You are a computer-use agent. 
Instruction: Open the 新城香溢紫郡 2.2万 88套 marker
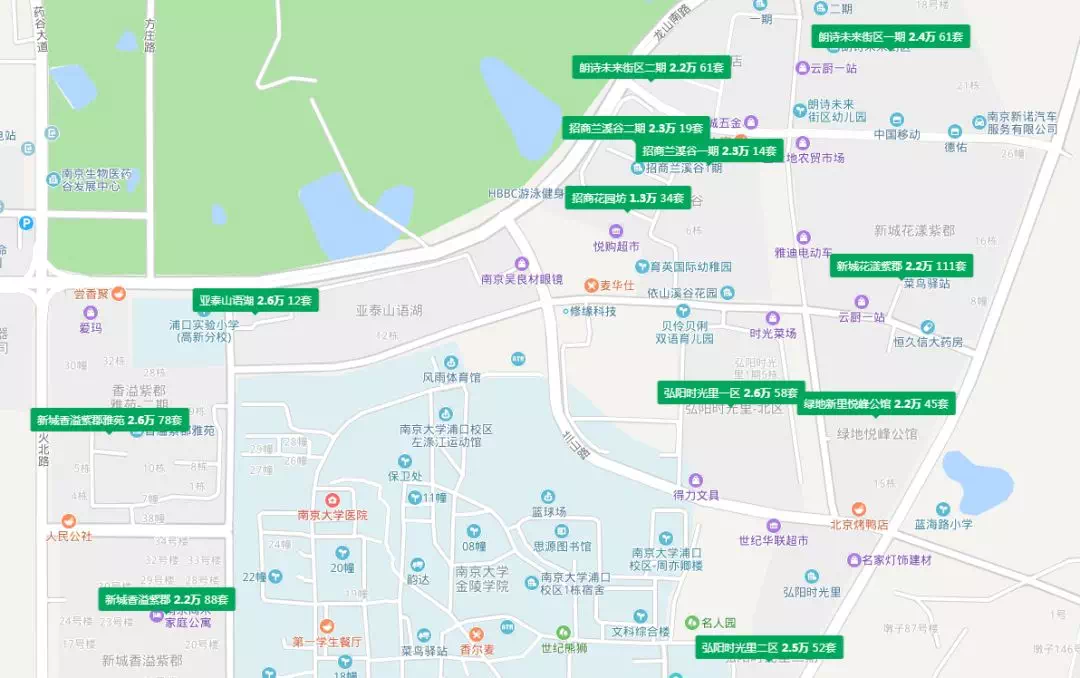(166, 600)
